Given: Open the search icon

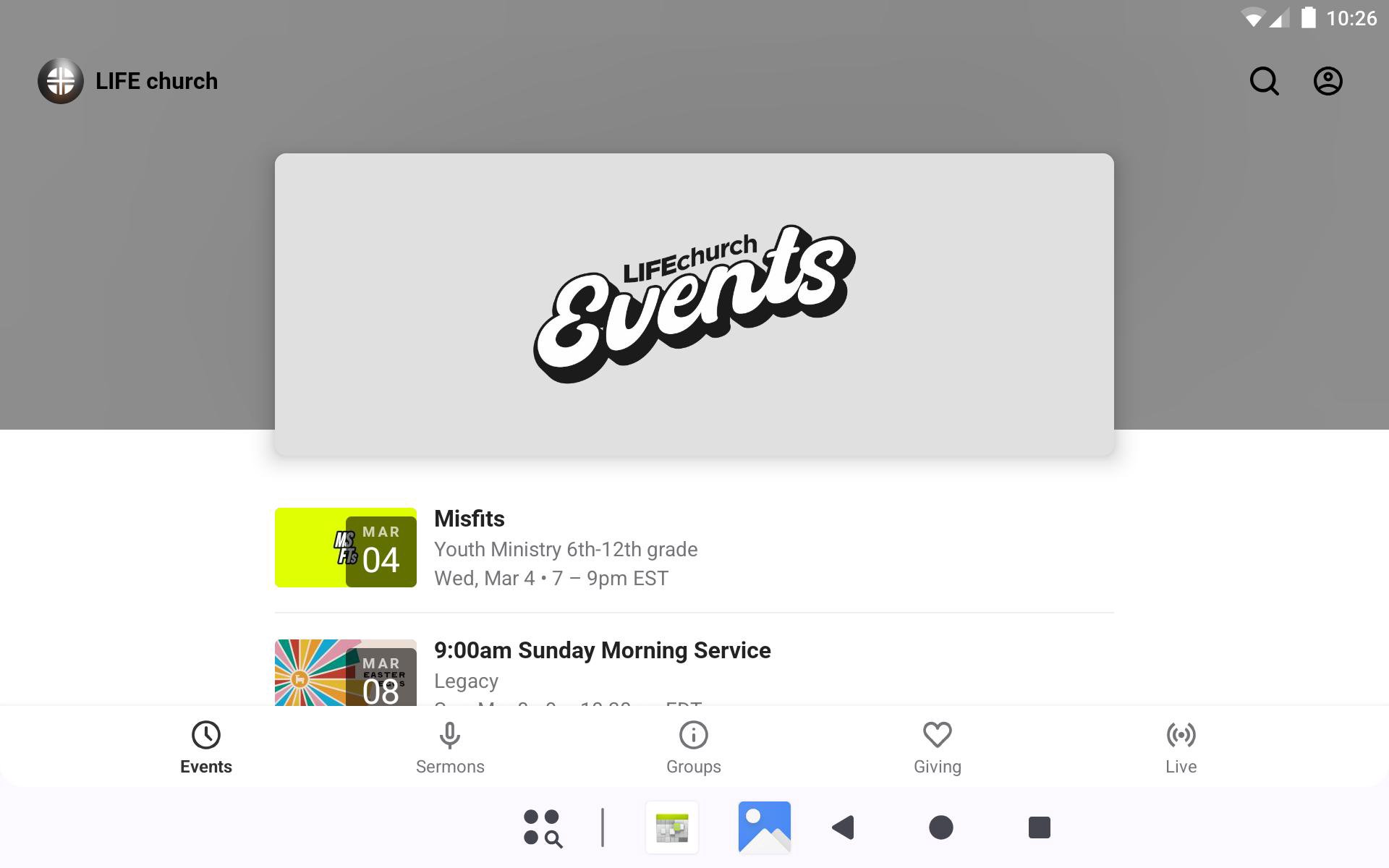Looking at the screenshot, I should [x=1264, y=81].
